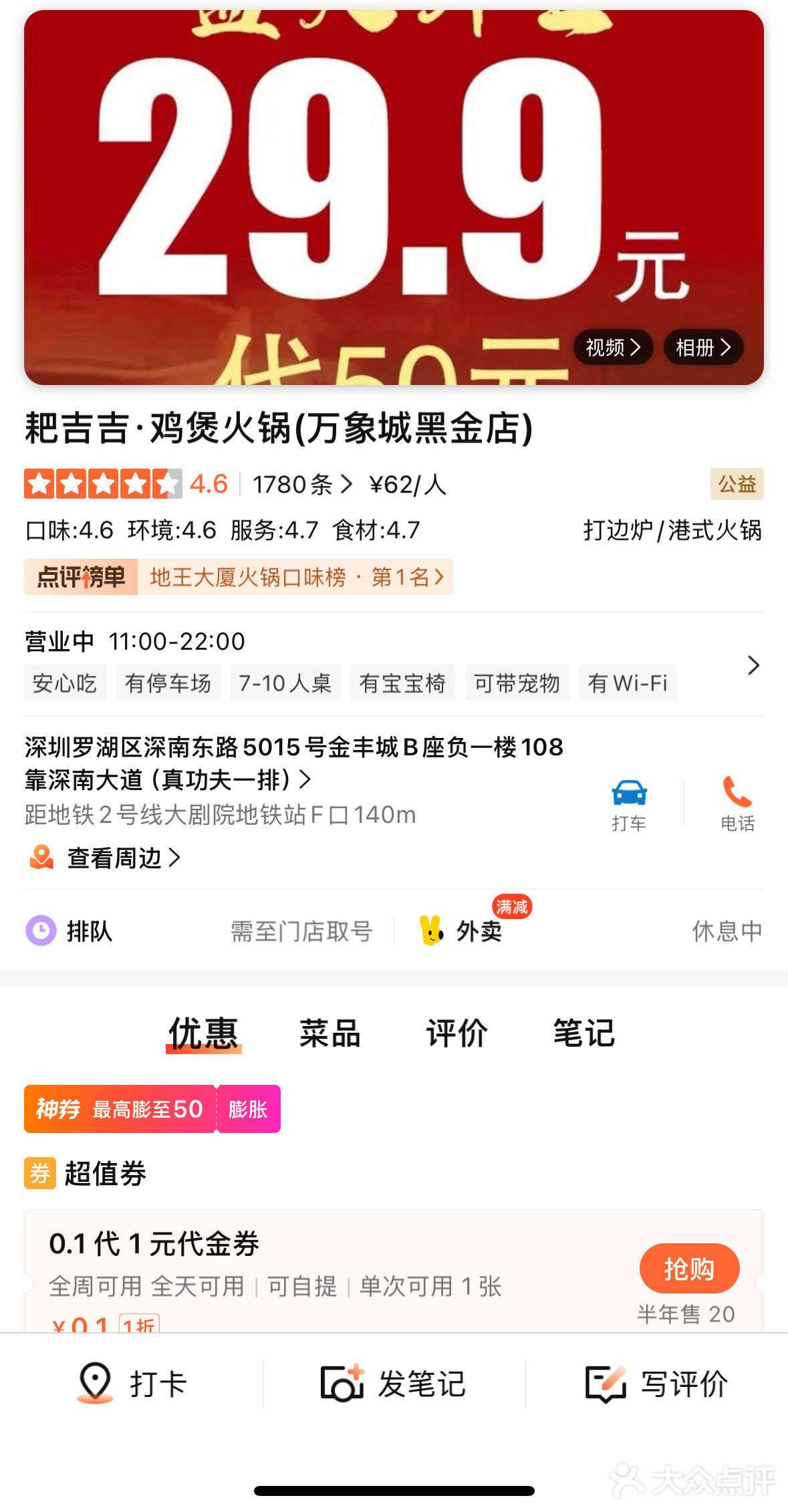This screenshot has width=788, height=1512.
Task: Tap the 发笔记 camera icon to post a note
Action: click(343, 1384)
